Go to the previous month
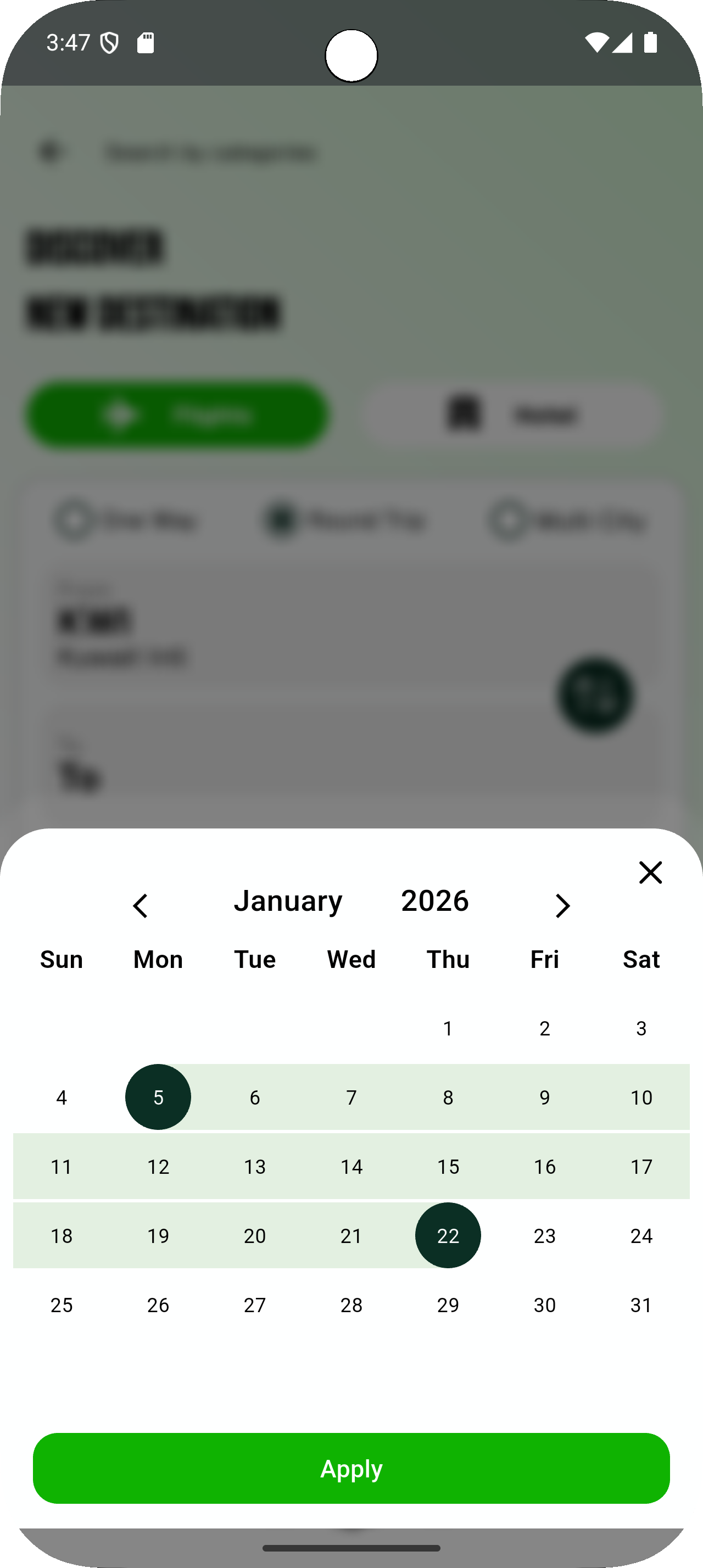 (140, 905)
